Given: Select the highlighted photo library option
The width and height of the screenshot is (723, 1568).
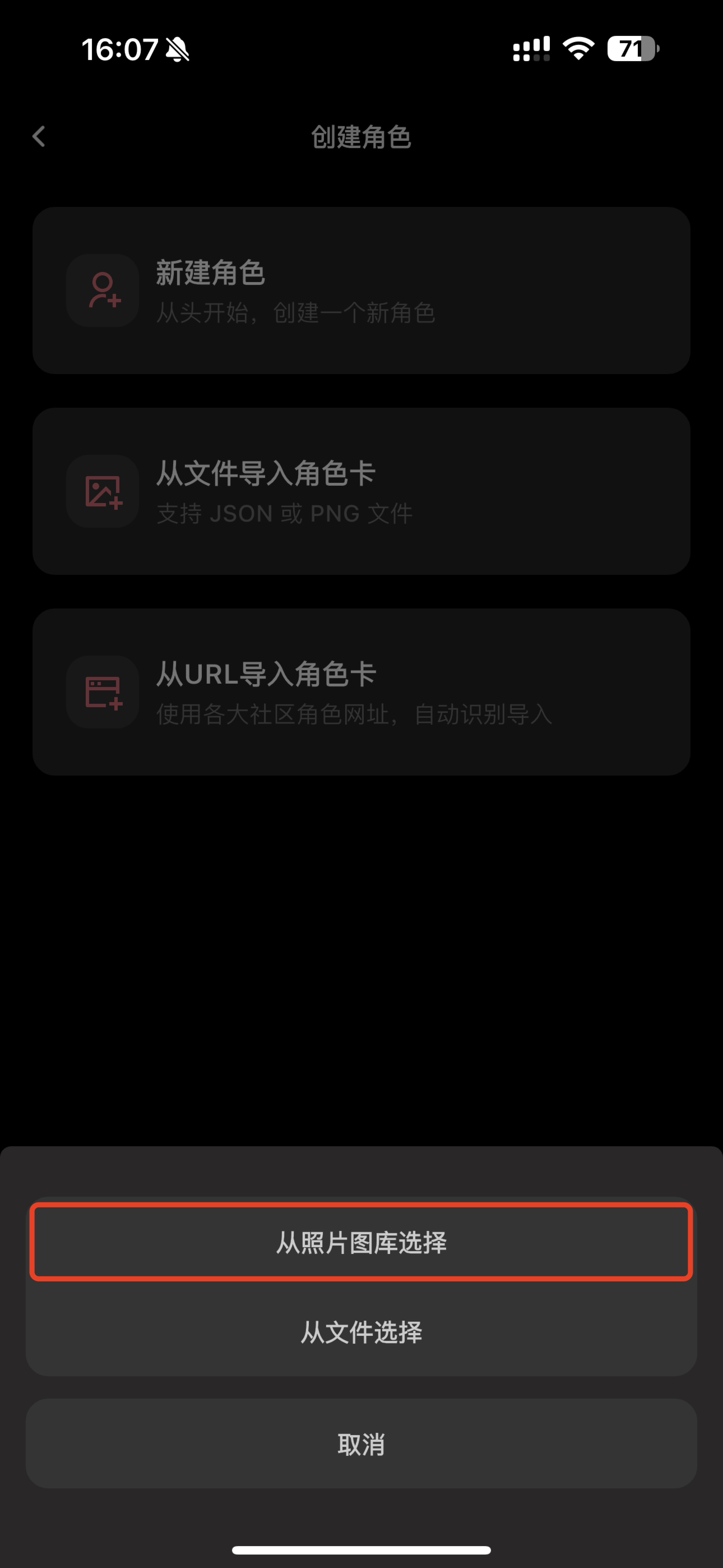Looking at the screenshot, I should (x=361, y=1242).
